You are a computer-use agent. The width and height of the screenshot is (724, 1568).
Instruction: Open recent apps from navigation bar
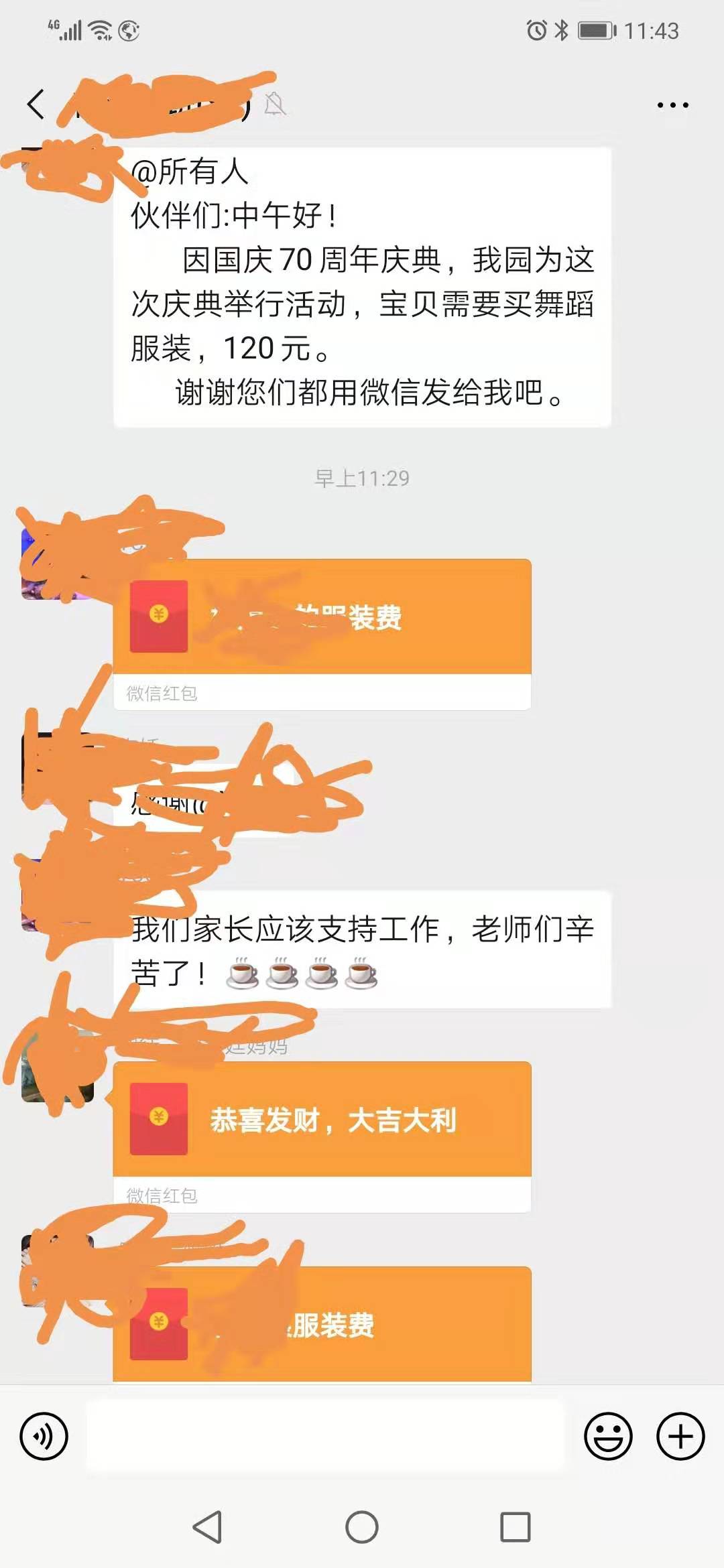pyautogui.click(x=516, y=1528)
